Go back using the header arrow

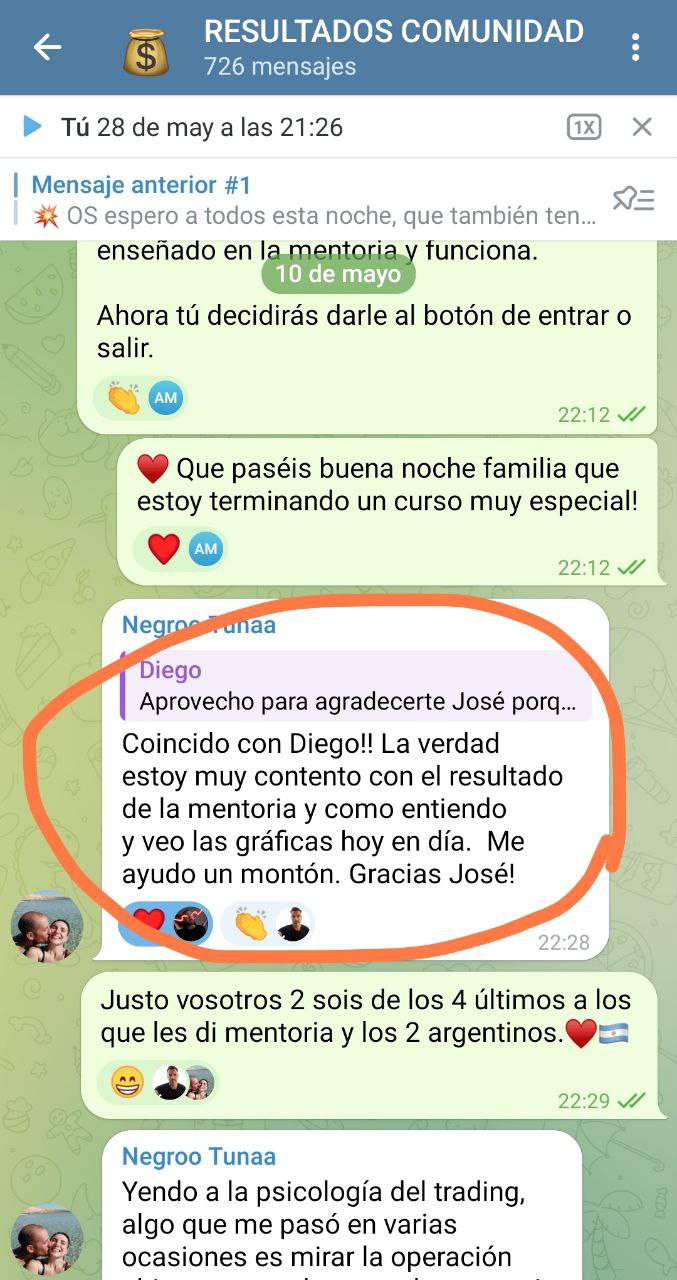click(x=47, y=47)
